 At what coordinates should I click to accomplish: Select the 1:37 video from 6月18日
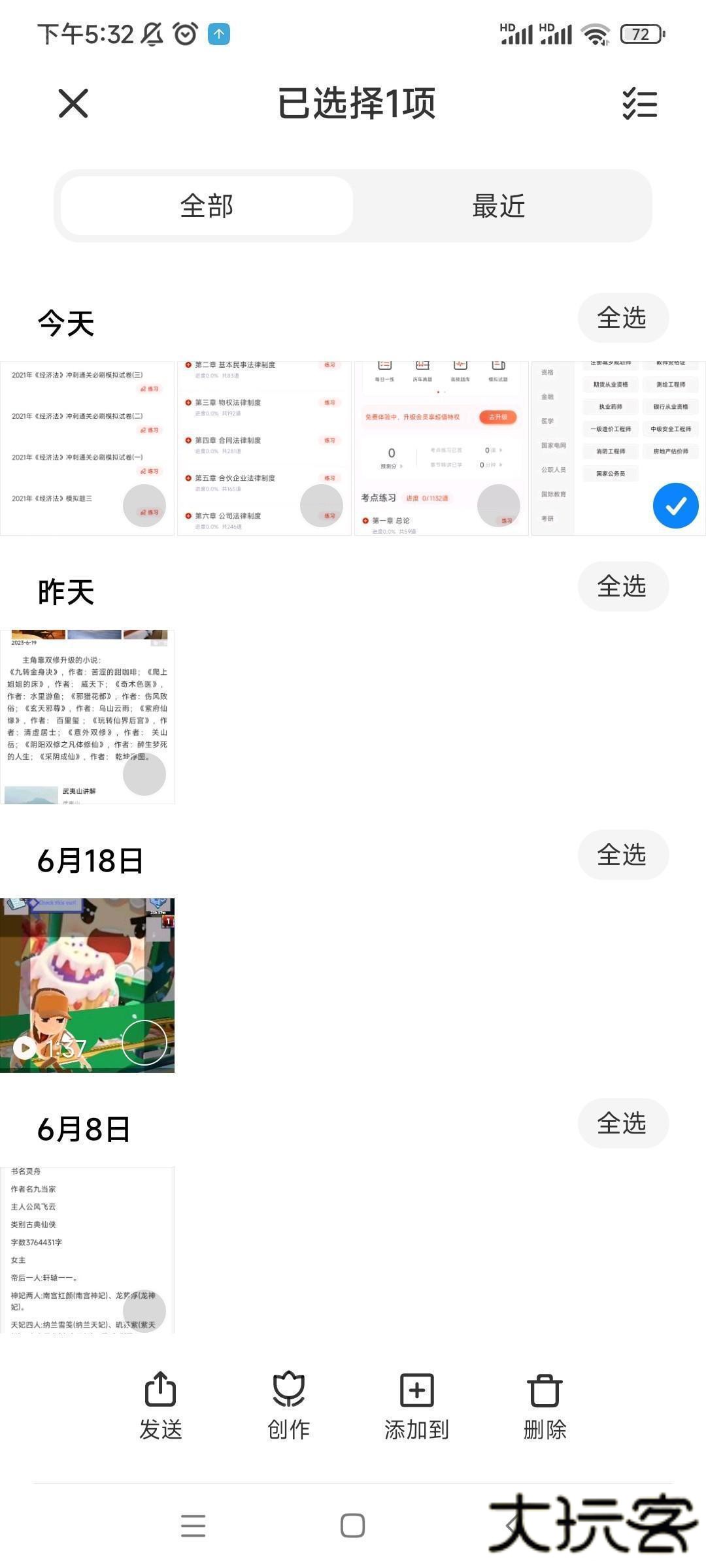click(x=144, y=1043)
